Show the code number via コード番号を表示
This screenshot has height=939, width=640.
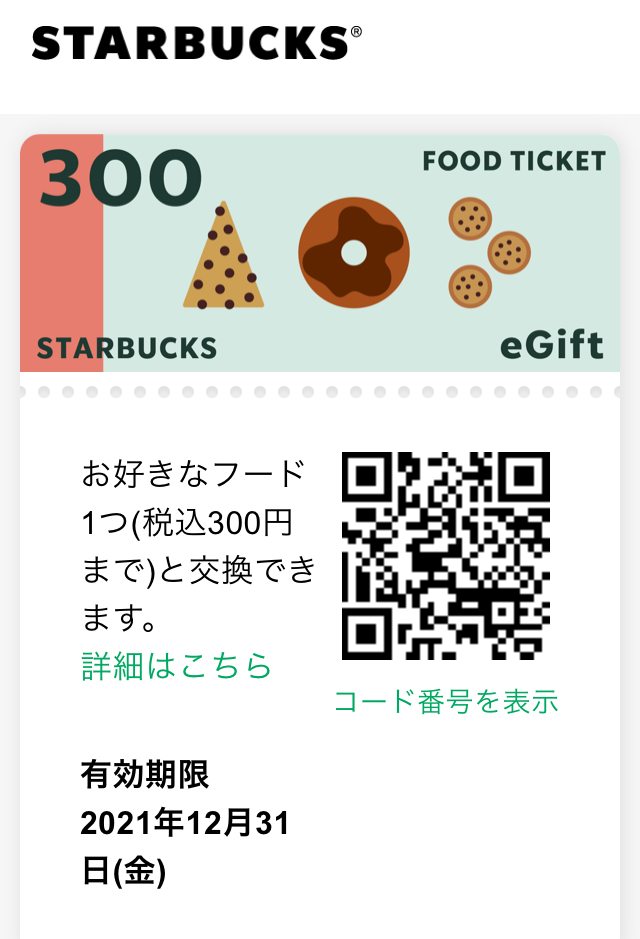(446, 702)
